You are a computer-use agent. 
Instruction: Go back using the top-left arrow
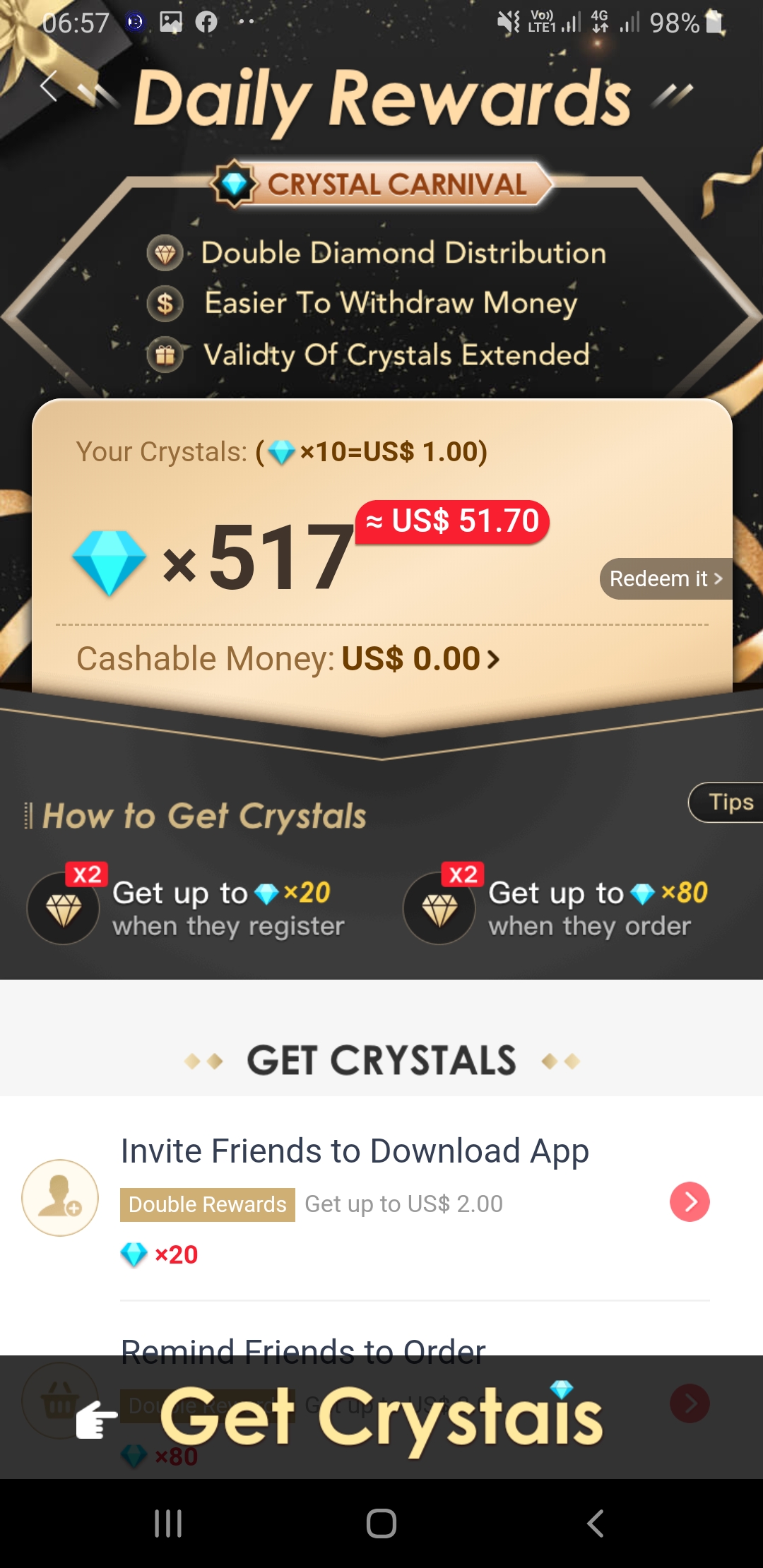49,86
